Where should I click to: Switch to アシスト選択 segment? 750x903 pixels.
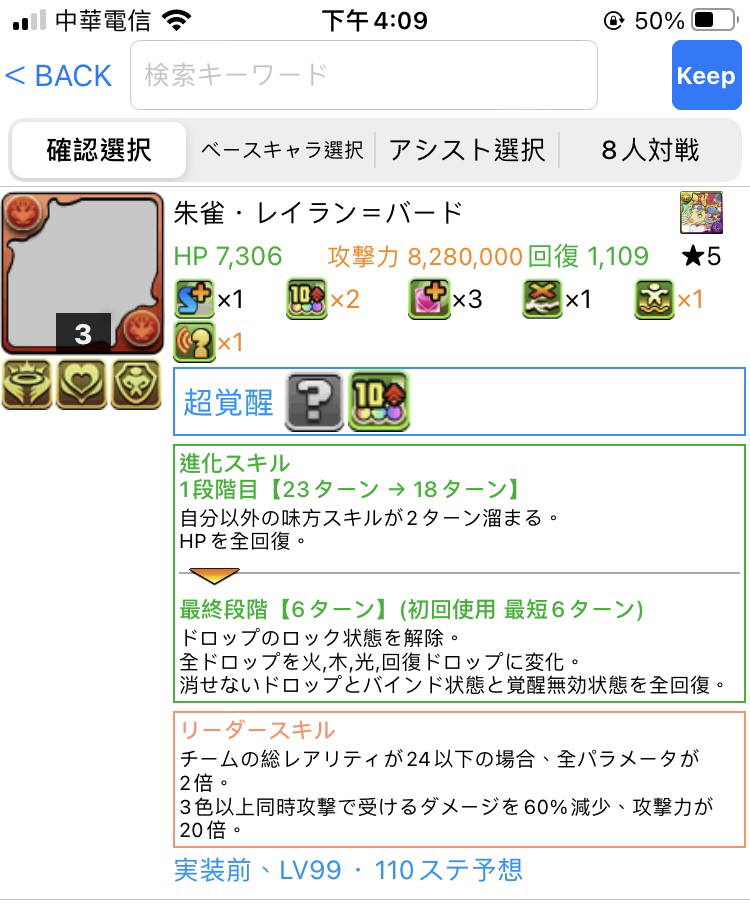tap(466, 150)
